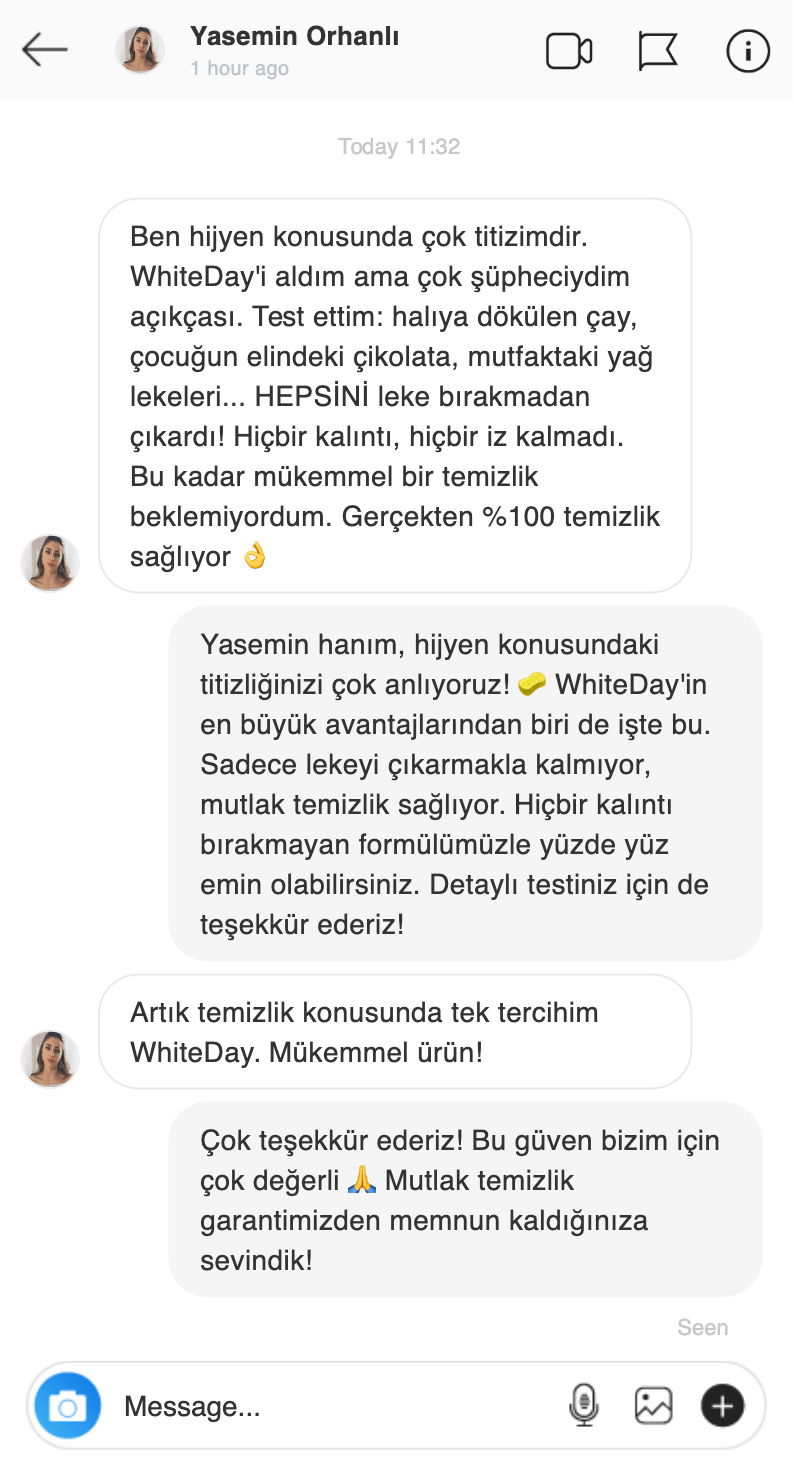The image size is (794, 1476).
Task: Record a voice message
Action: pyautogui.click(x=583, y=1406)
